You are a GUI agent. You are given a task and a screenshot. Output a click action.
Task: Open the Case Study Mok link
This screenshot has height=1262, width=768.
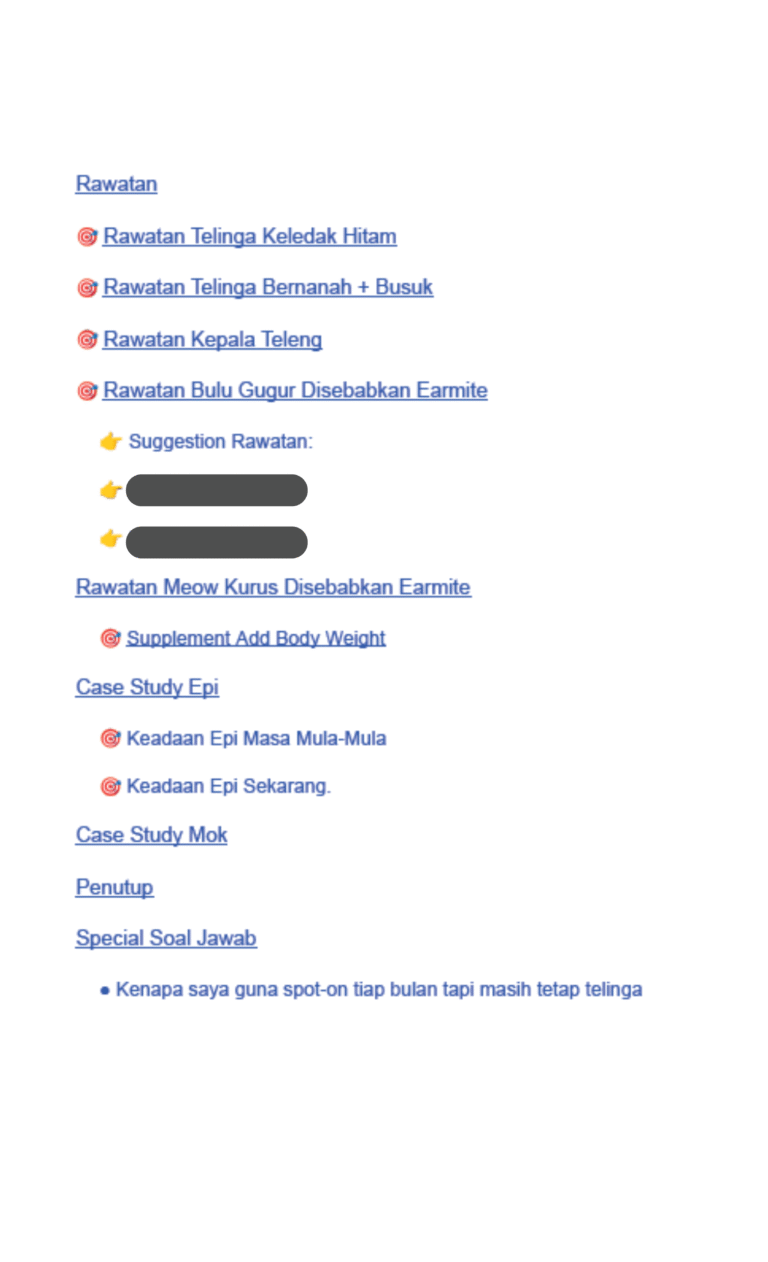click(x=152, y=835)
